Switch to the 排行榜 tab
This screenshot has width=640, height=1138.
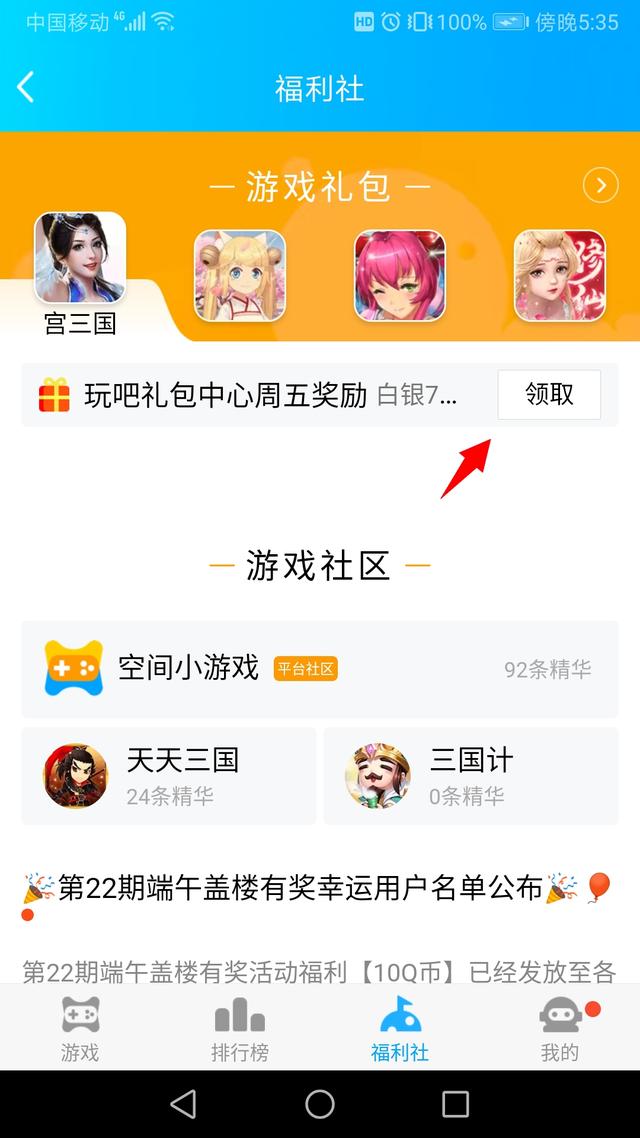tap(239, 1028)
